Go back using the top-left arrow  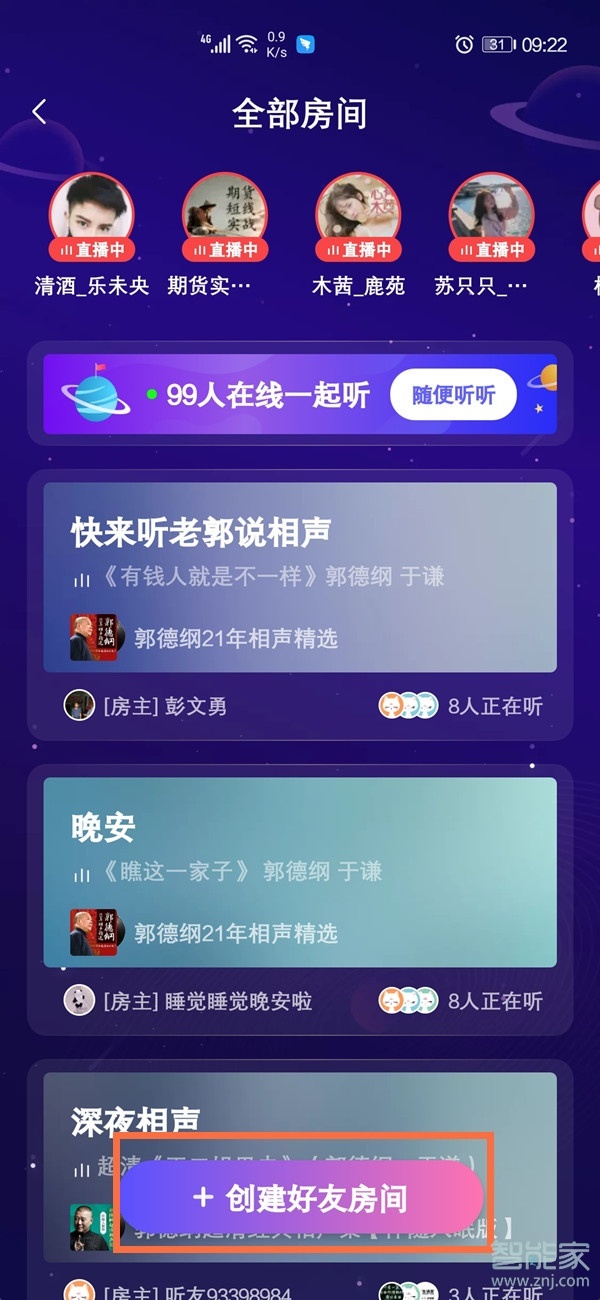coord(40,112)
